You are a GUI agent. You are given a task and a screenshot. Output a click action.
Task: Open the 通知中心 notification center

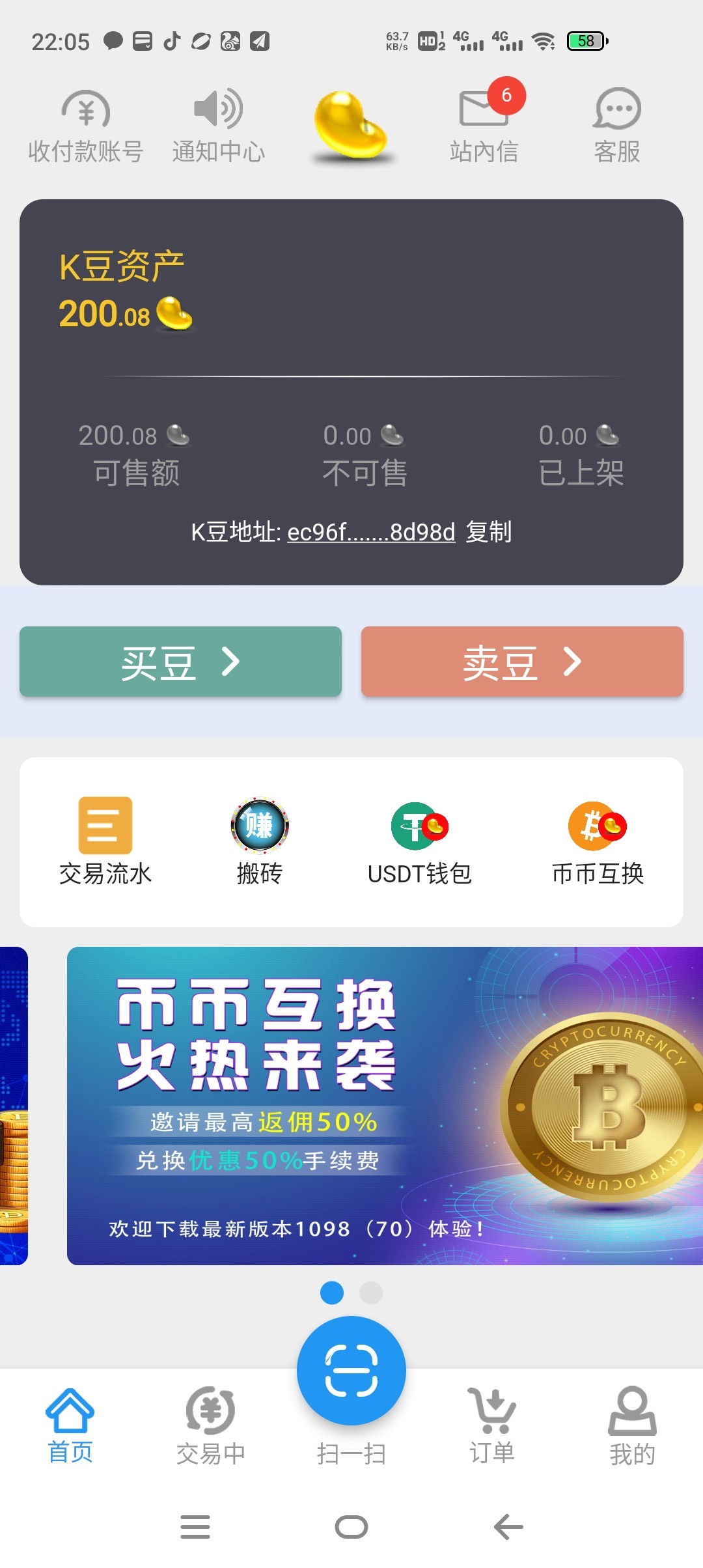tap(219, 127)
